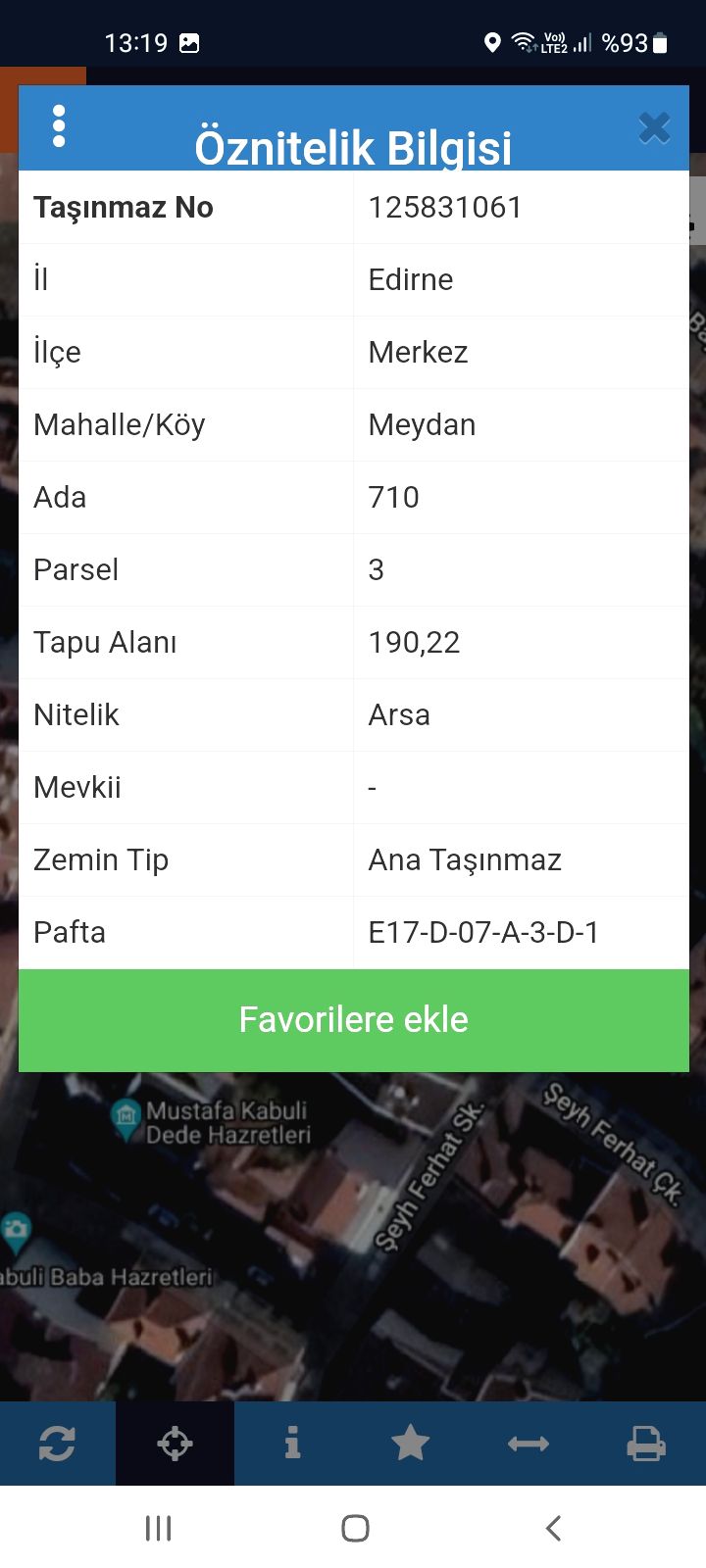Go to the phone's home screen
The height and width of the screenshot is (1568, 706).
355,1528
